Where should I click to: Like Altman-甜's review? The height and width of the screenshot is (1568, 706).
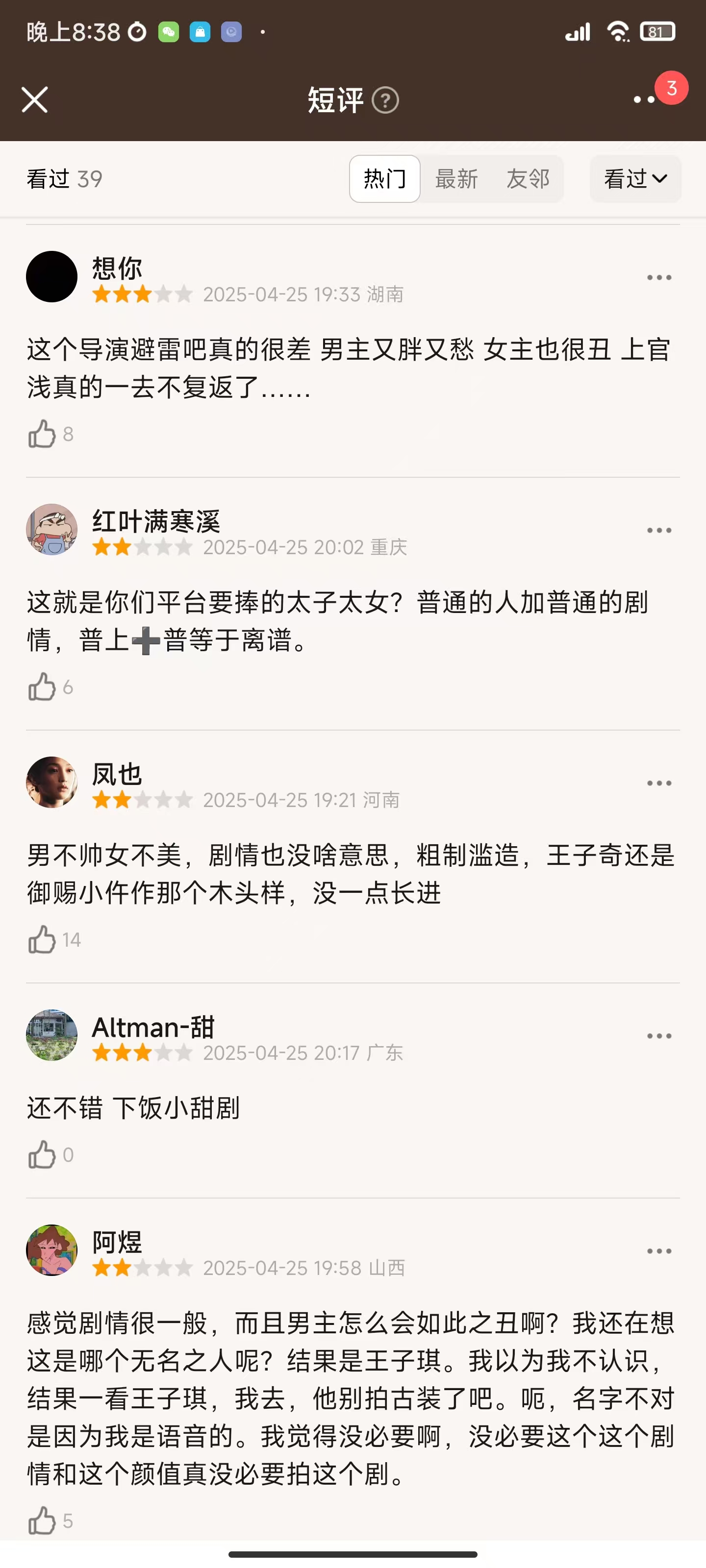[42, 1155]
